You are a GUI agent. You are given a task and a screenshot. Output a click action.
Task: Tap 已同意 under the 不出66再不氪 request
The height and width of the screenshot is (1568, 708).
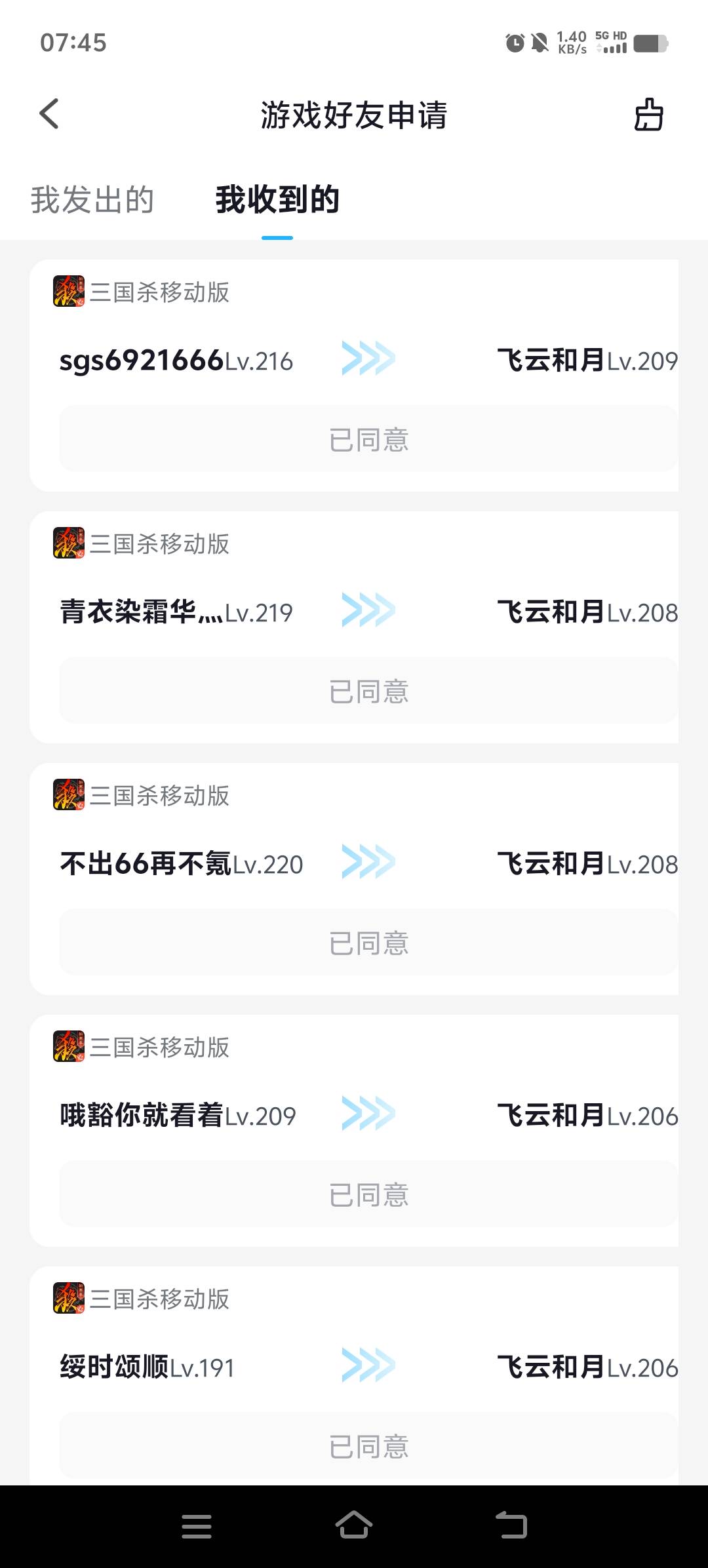(x=368, y=943)
